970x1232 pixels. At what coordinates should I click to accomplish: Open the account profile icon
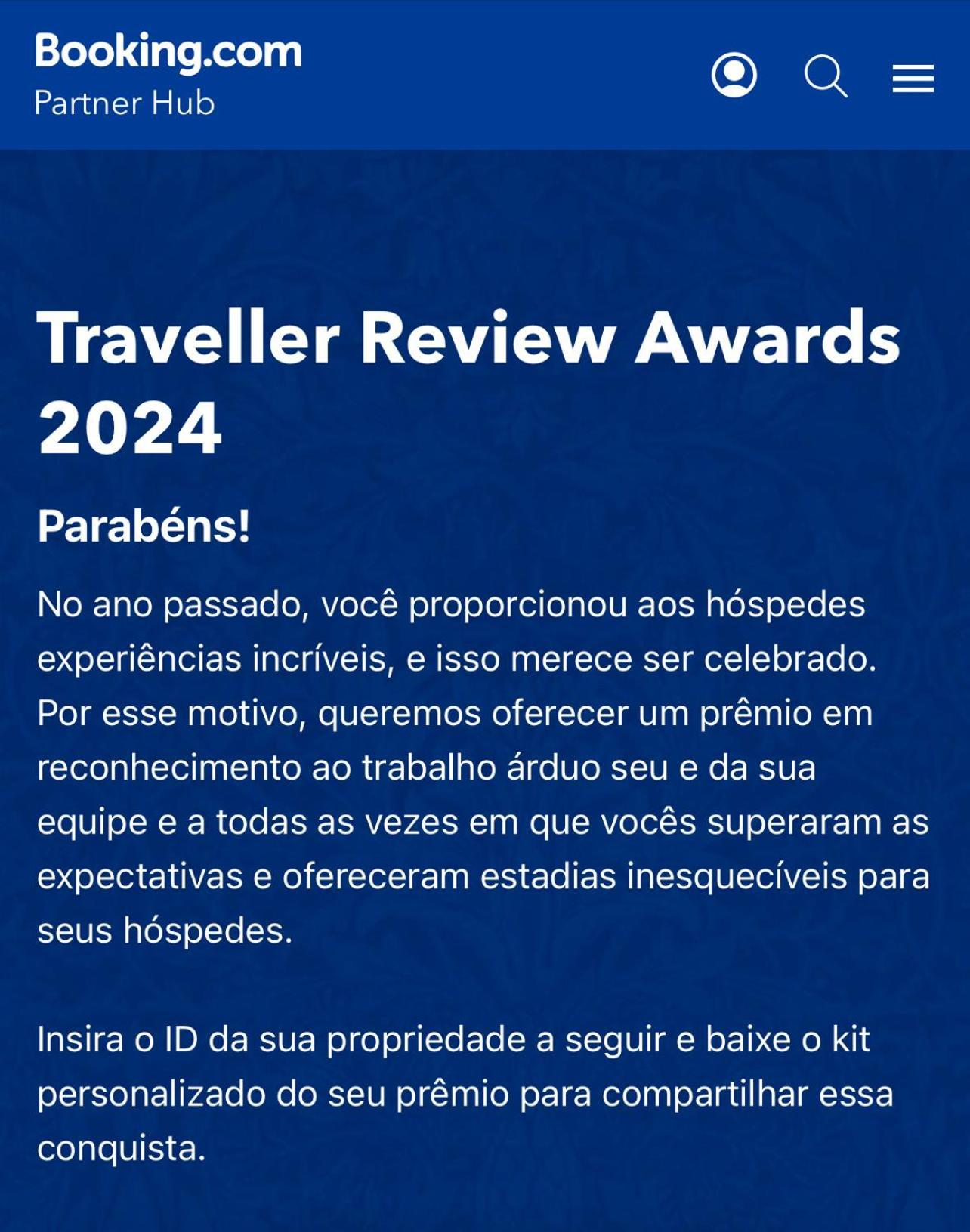point(734,75)
